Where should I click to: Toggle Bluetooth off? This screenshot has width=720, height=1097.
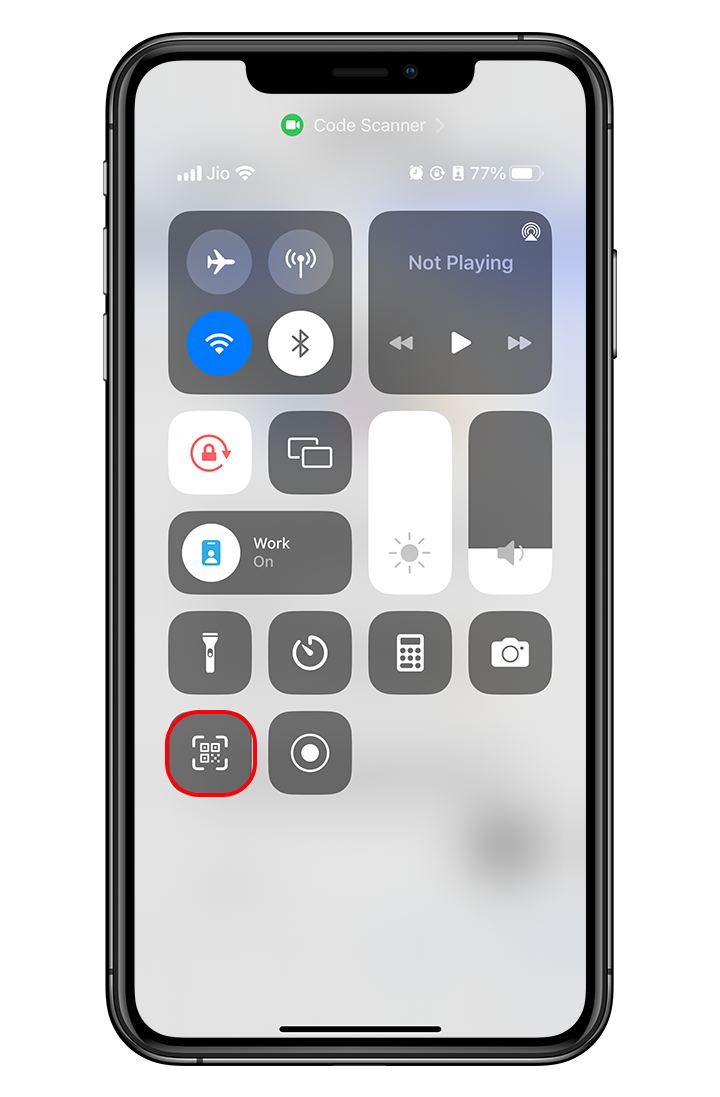click(x=300, y=343)
